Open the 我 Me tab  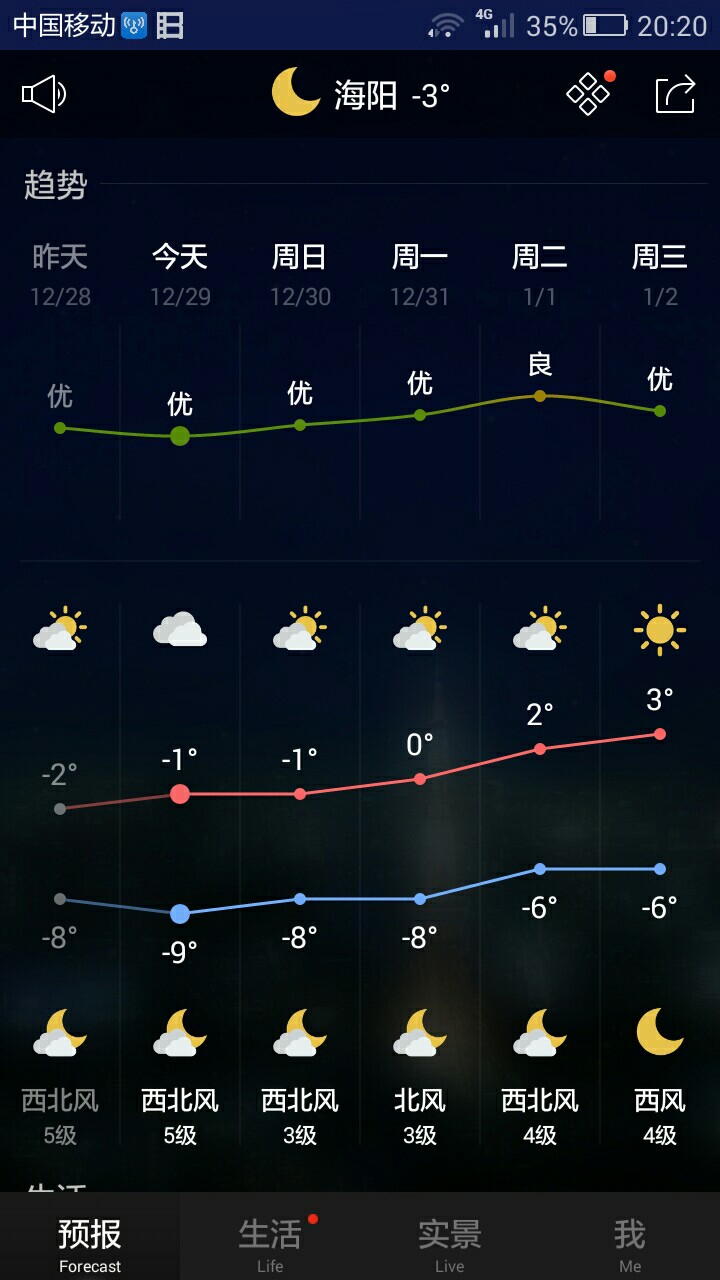pos(630,1244)
